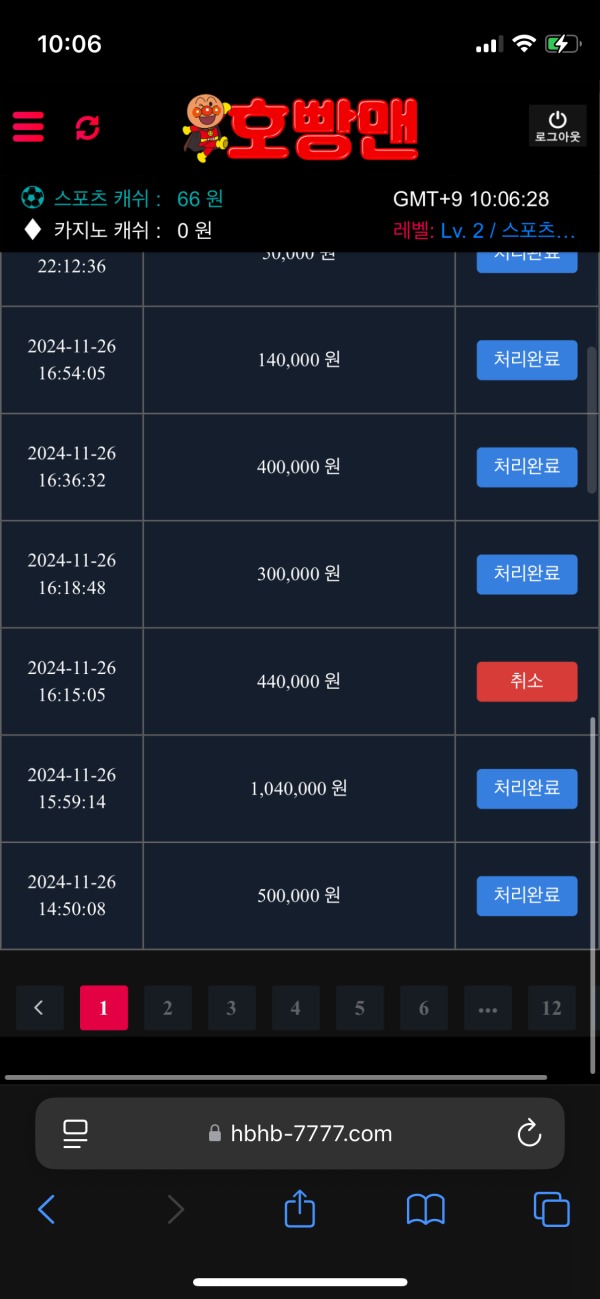Select current page 1 in pagination

pos(103,1008)
